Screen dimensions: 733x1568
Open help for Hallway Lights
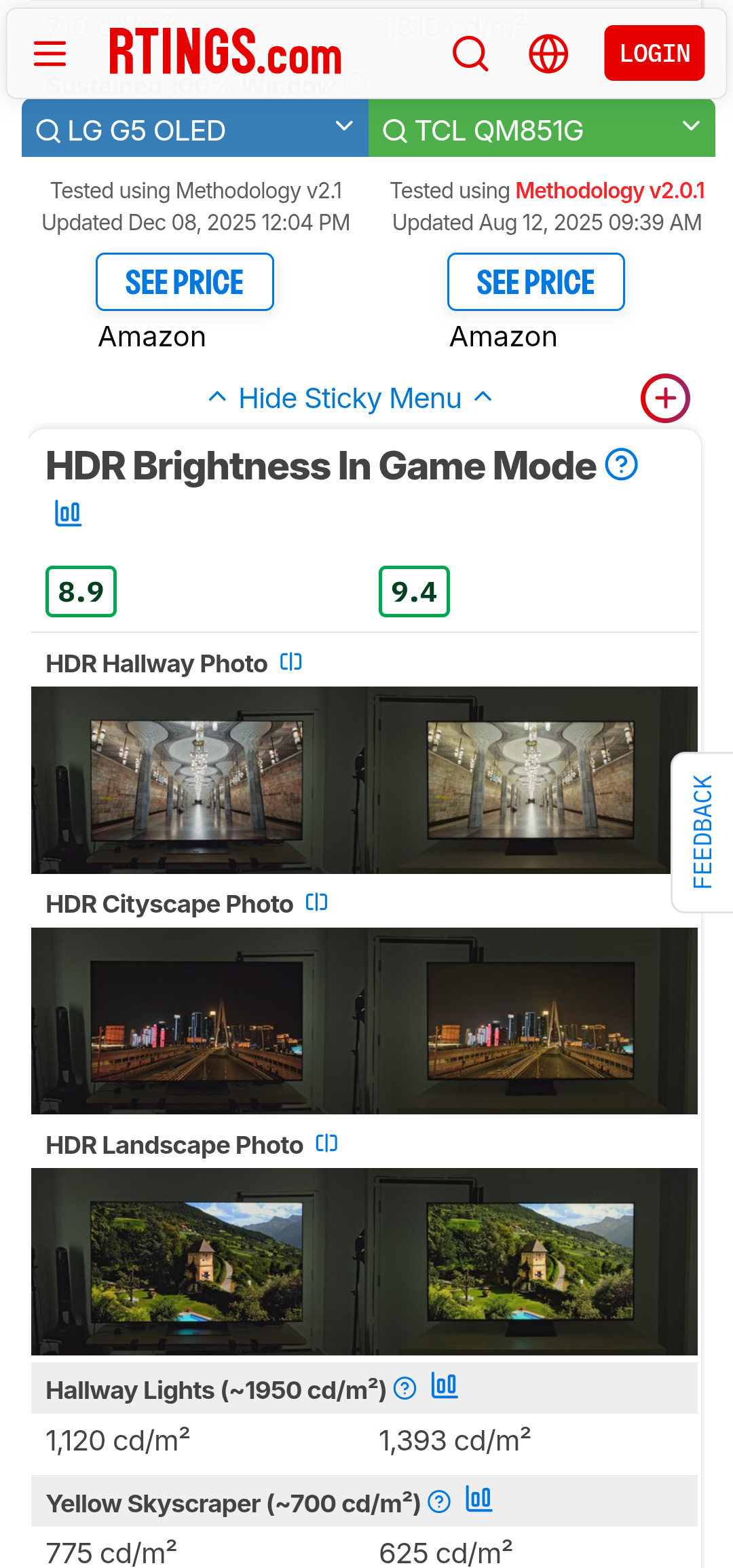[x=405, y=1389]
